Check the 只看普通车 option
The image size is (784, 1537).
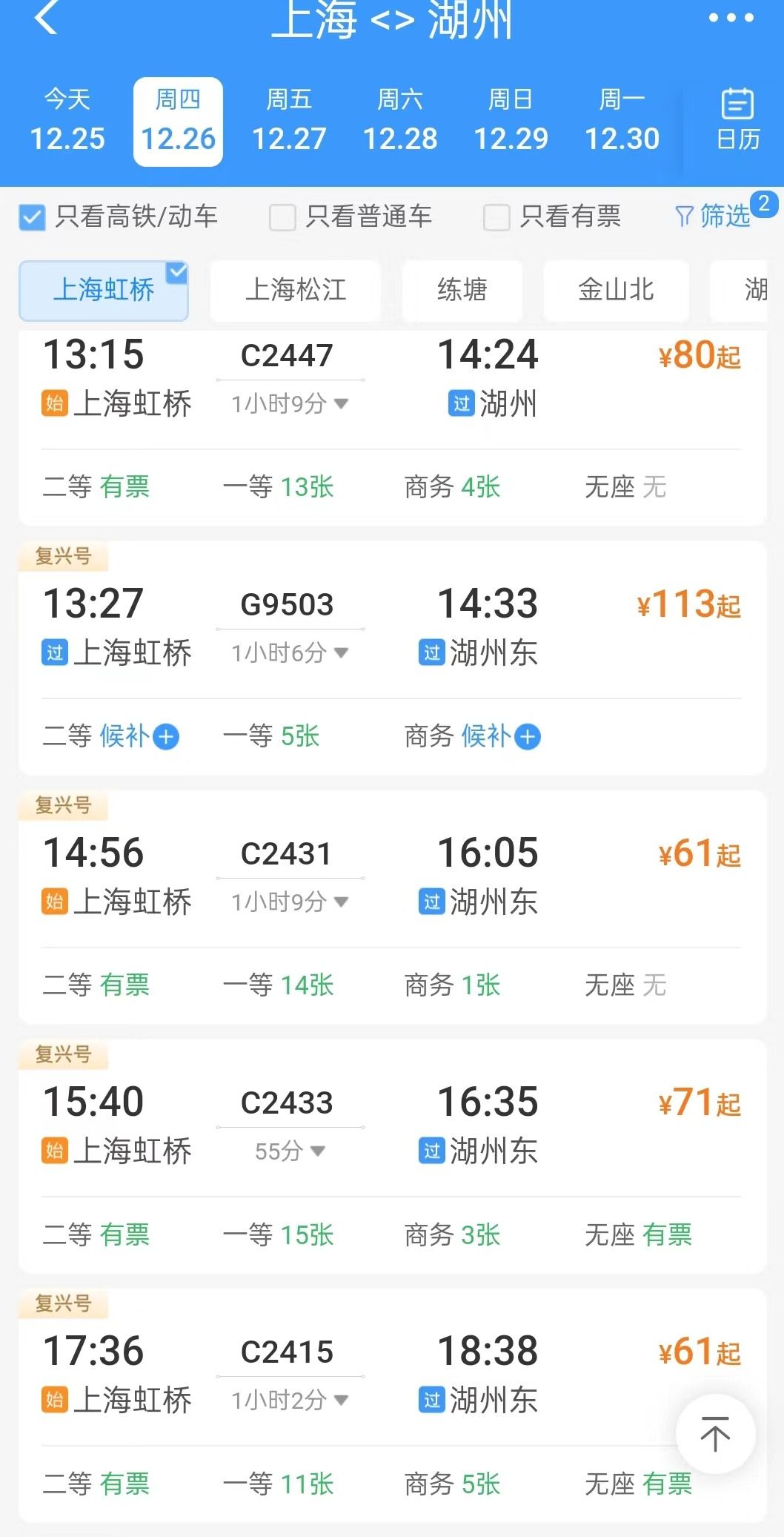(x=282, y=217)
